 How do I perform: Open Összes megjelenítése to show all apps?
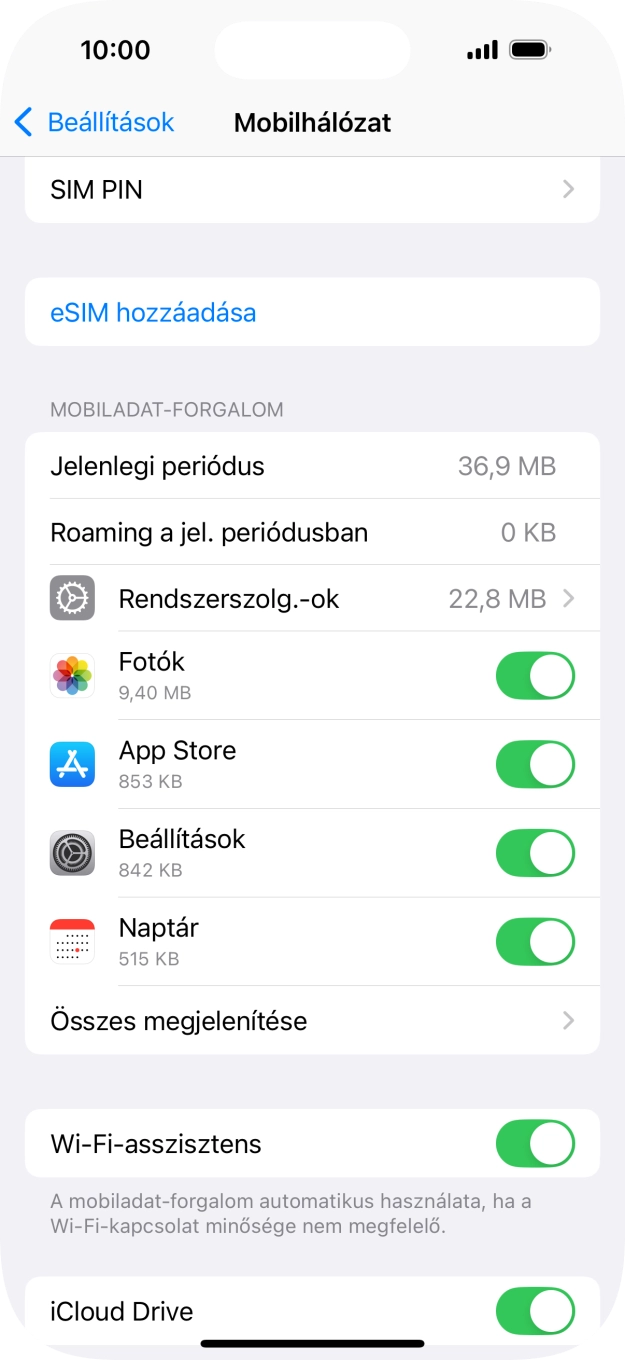(x=312, y=1021)
